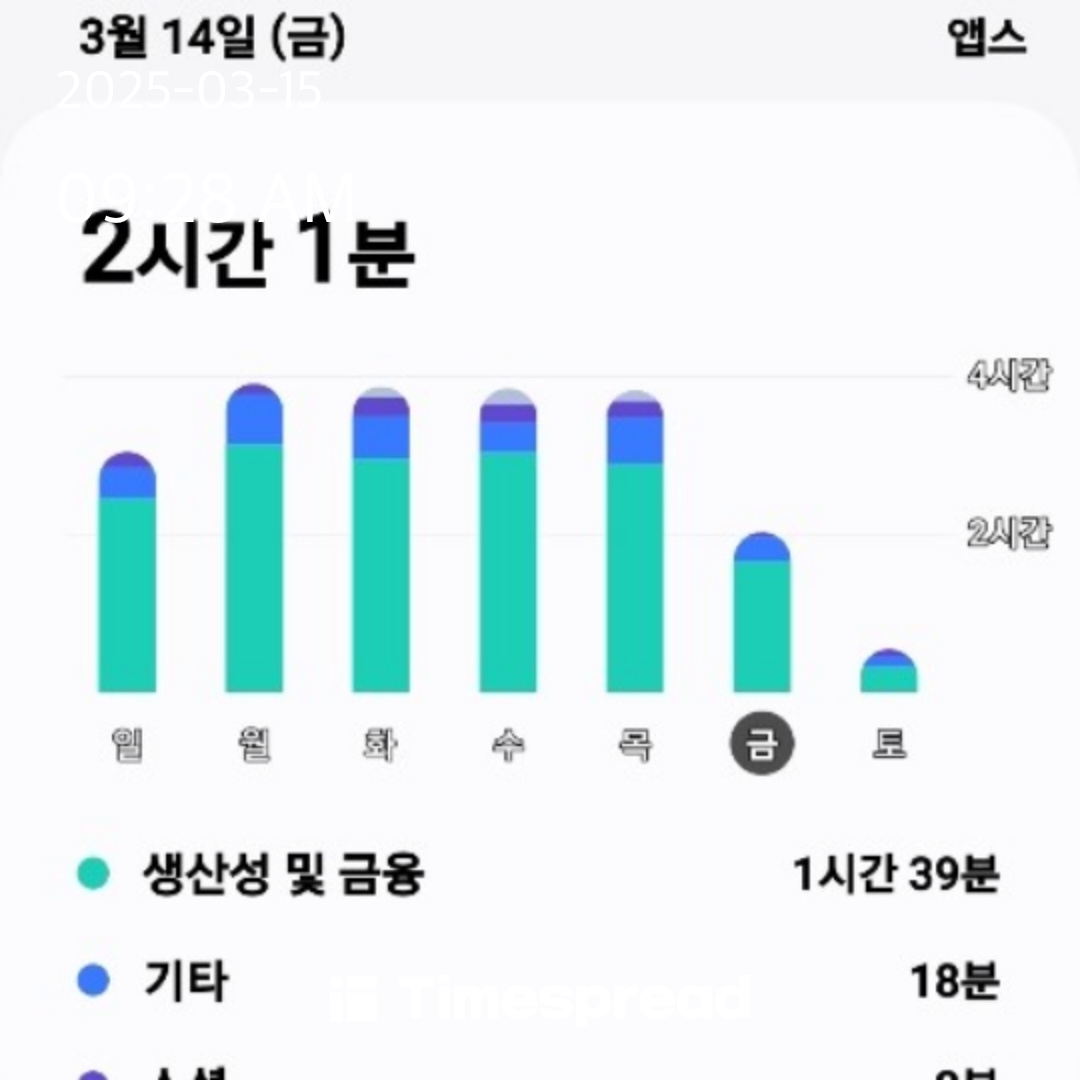The height and width of the screenshot is (1080, 1080).
Task: View usage for 목
Action: click(x=635, y=745)
